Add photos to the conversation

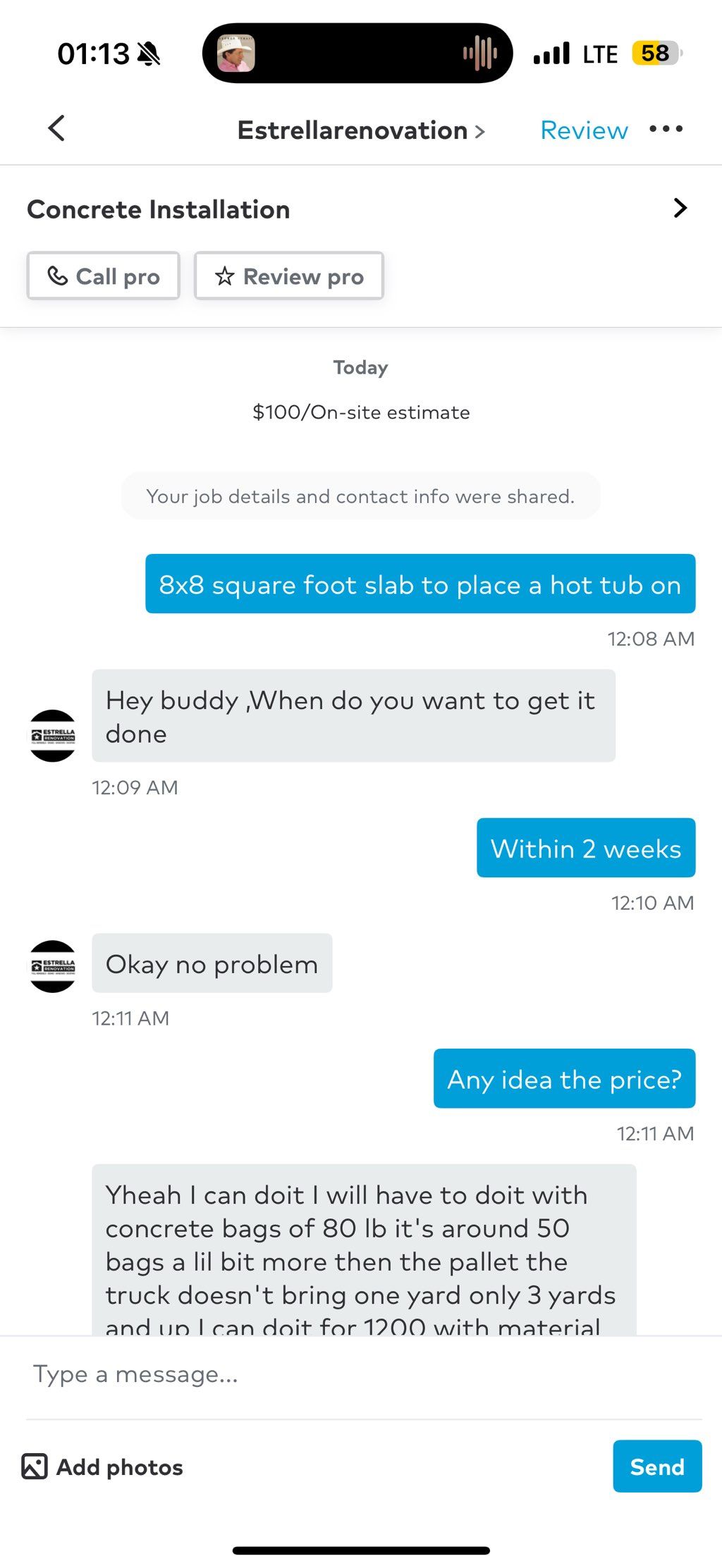point(102,1467)
